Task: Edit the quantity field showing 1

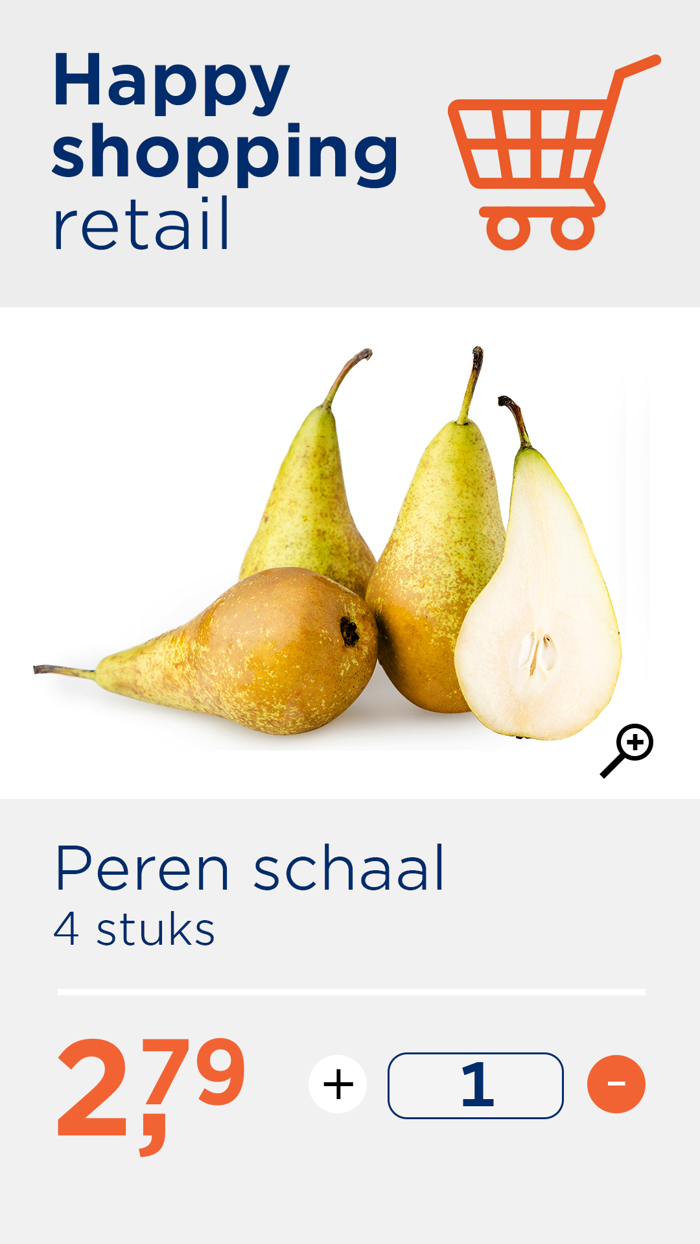Action: (x=476, y=1085)
